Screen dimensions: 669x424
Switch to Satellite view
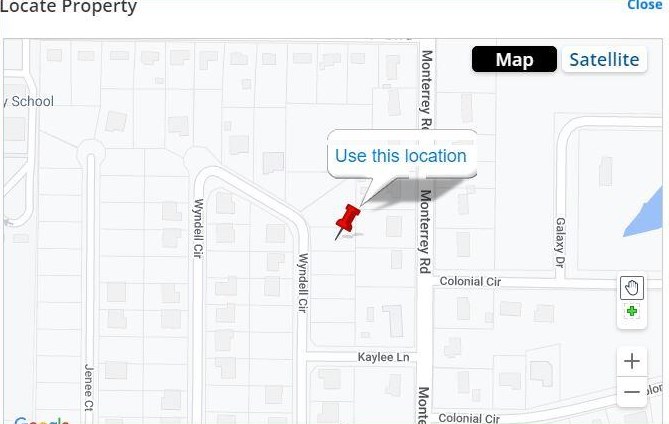point(603,59)
